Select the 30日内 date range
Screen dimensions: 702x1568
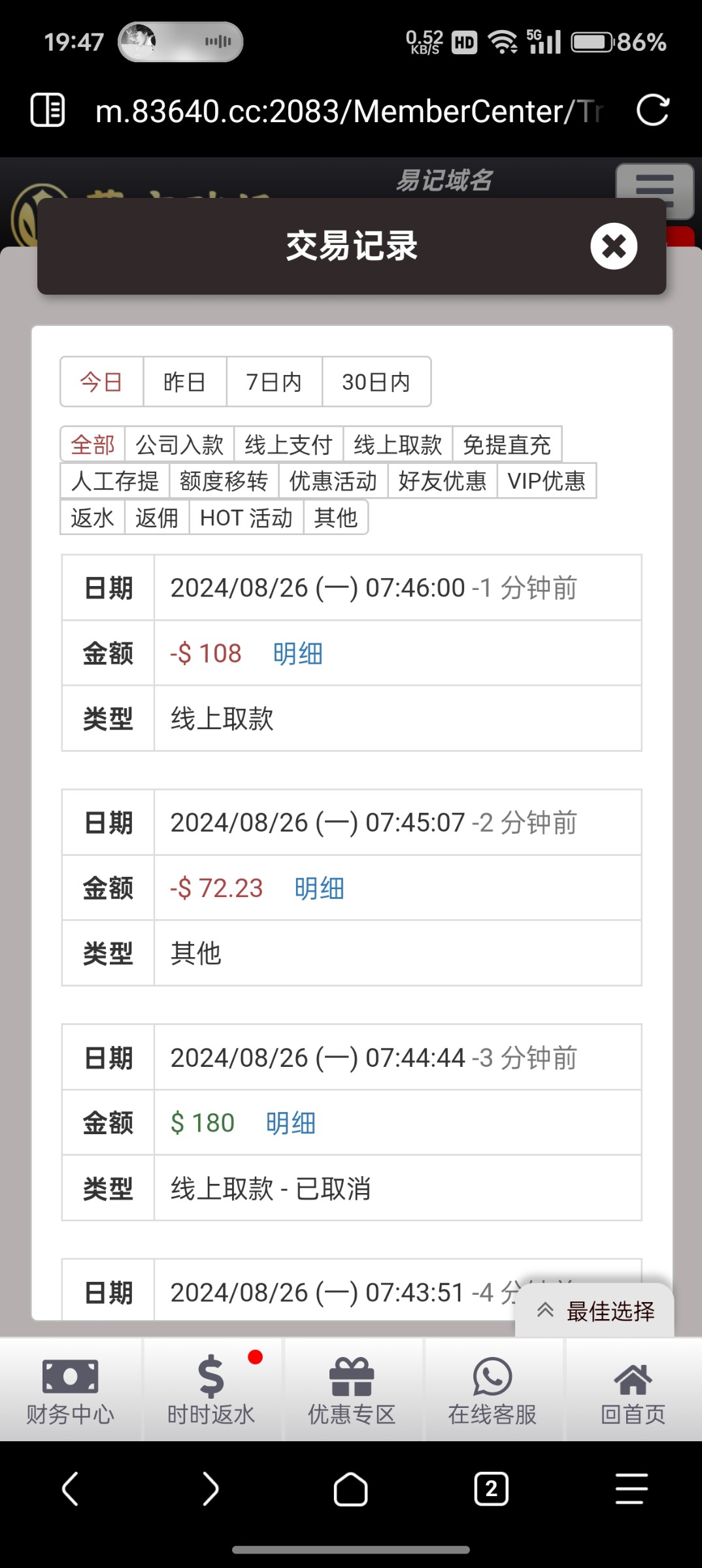pyautogui.click(x=376, y=382)
